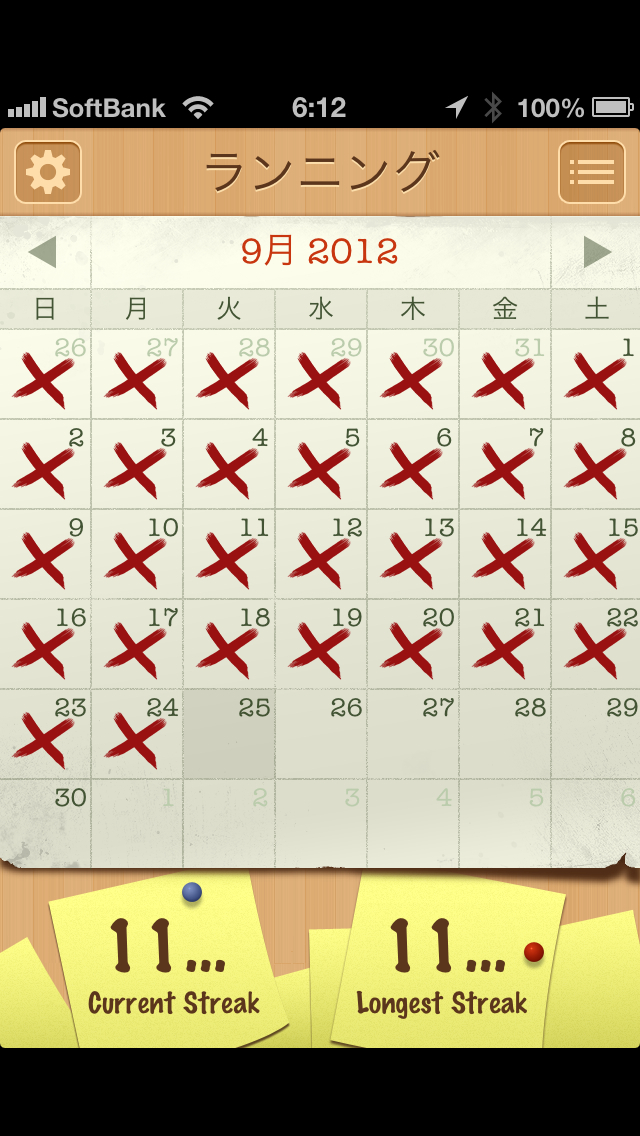640x1136 pixels.
Task: Tap the crossed cell for September 16
Action: 45,645
